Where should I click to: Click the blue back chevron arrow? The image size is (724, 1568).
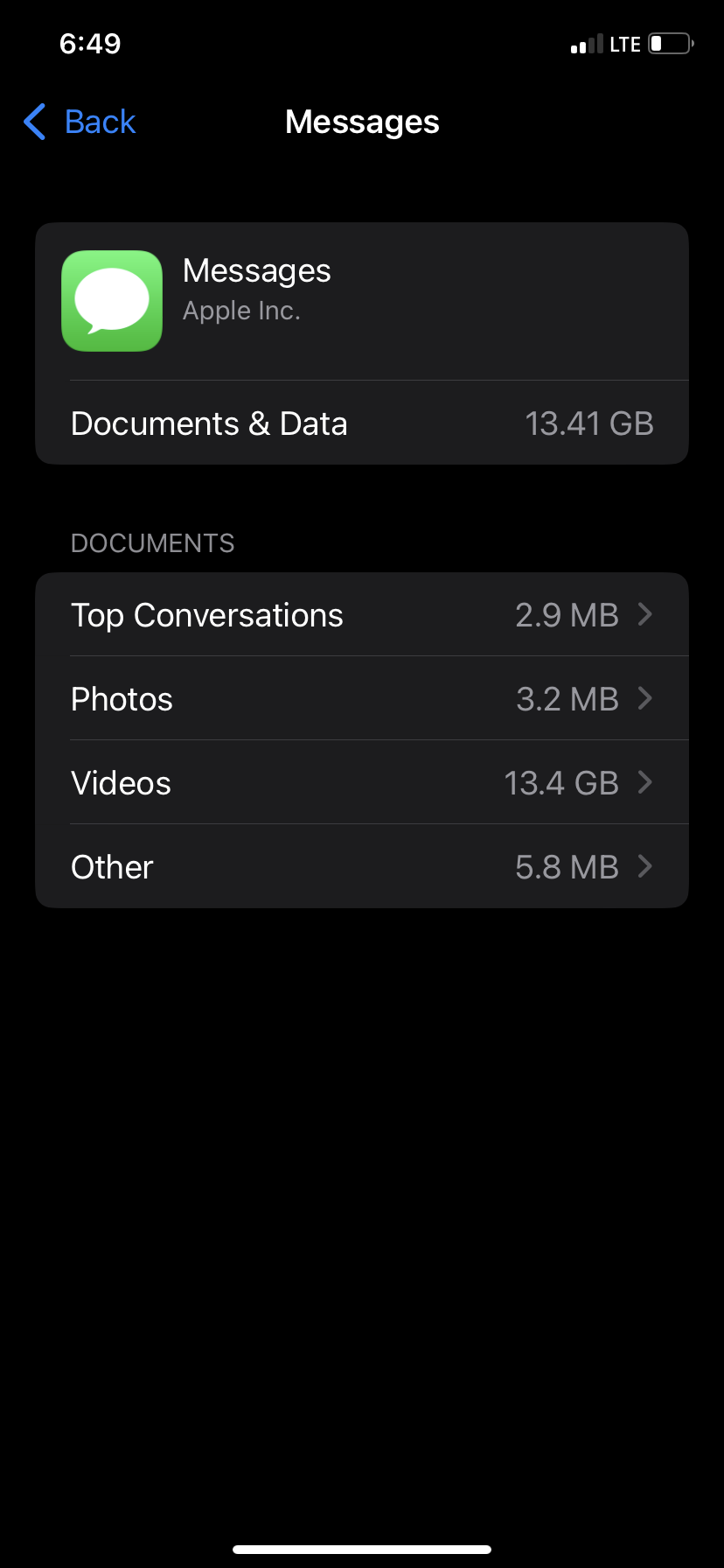click(x=33, y=122)
